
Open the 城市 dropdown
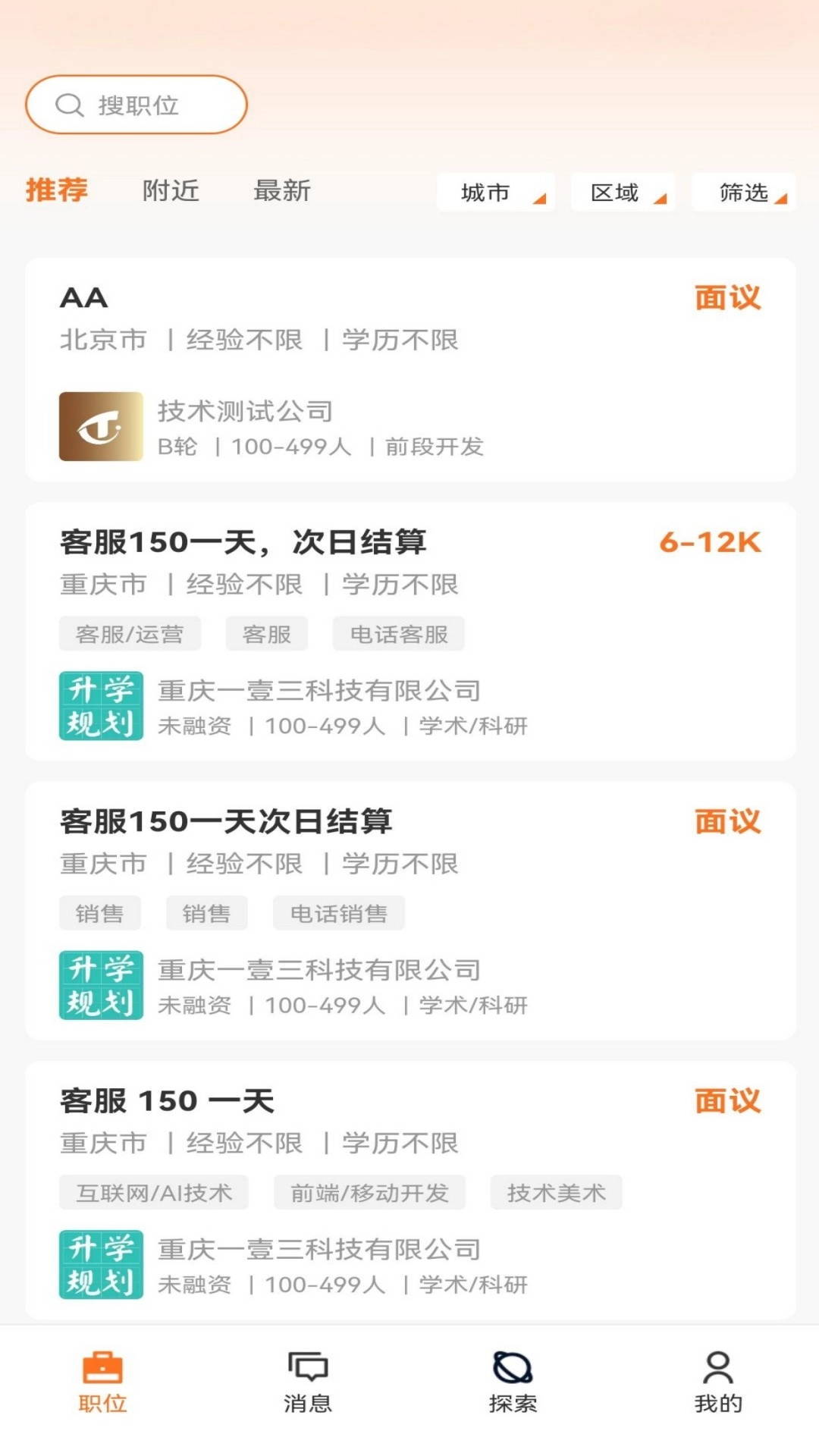tap(496, 193)
